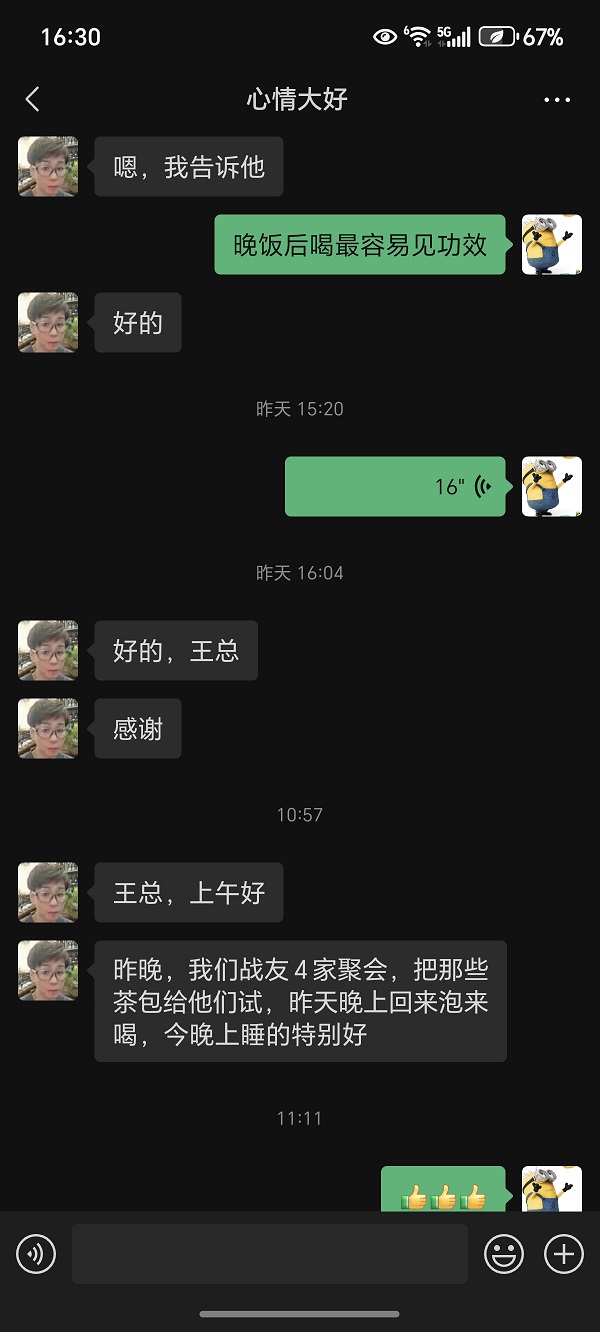Open my avatar beside "晚饭后喝最容易见功效"

[x=551, y=245]
